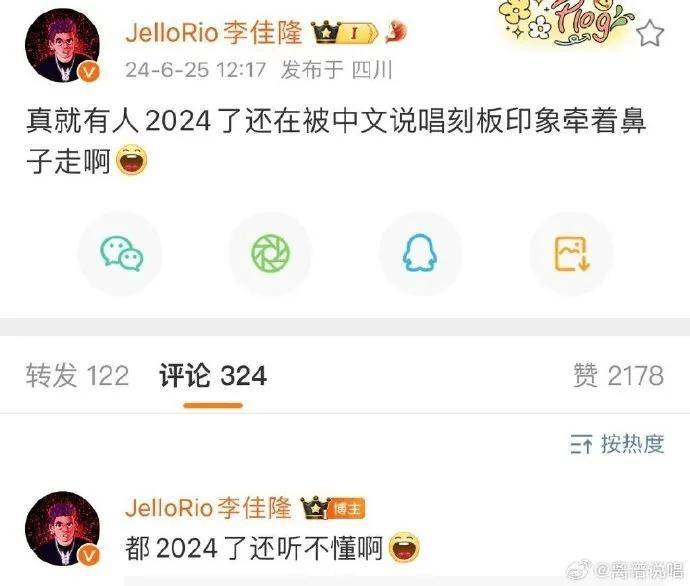Open the JelloRio李佳隆 username link in the post header
The height and width of the screenshot is (586, 690).
pyautogui.click(x=213, y=32)
